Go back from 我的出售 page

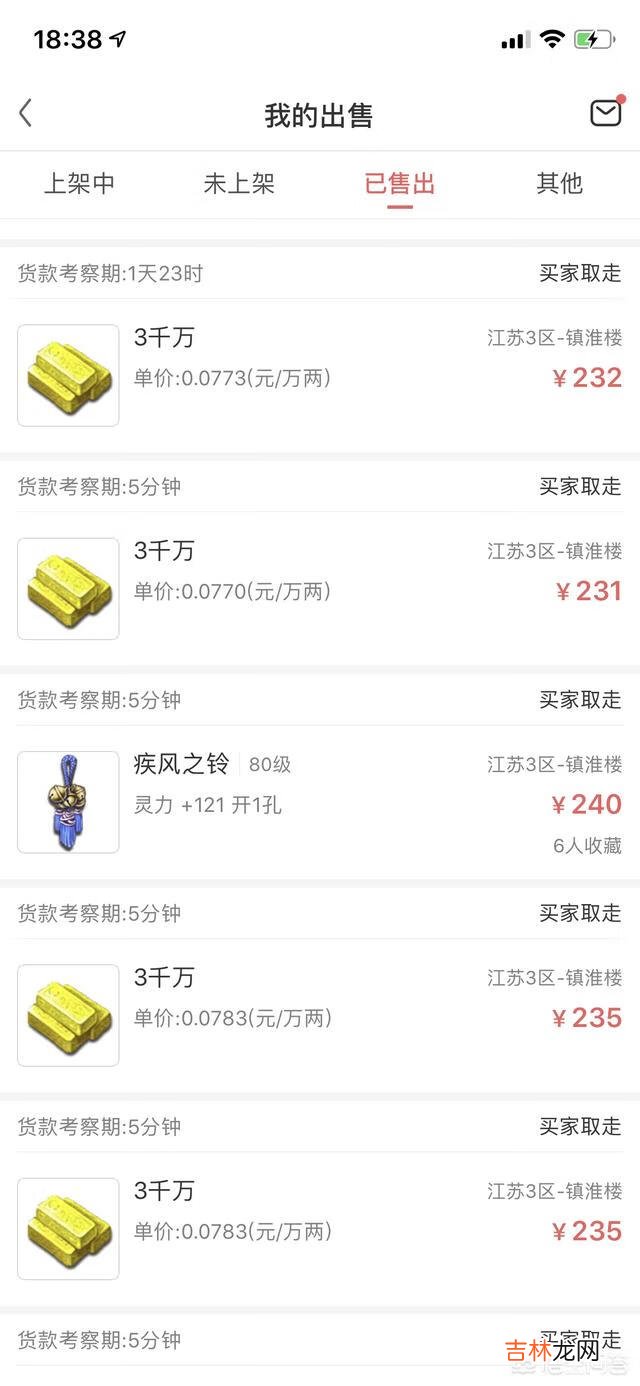coord(26,114)
